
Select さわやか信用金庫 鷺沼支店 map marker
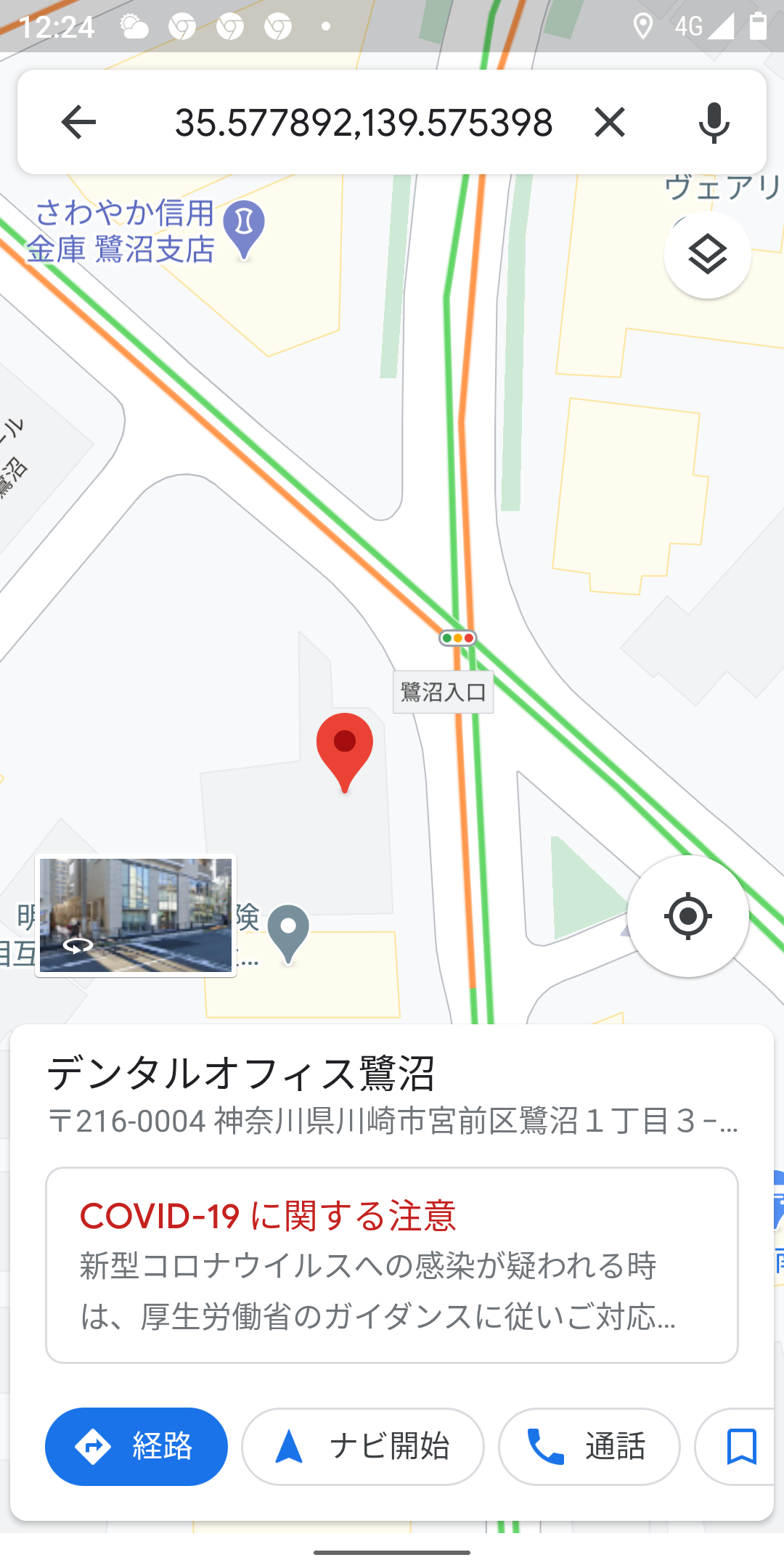click(244, 230)
